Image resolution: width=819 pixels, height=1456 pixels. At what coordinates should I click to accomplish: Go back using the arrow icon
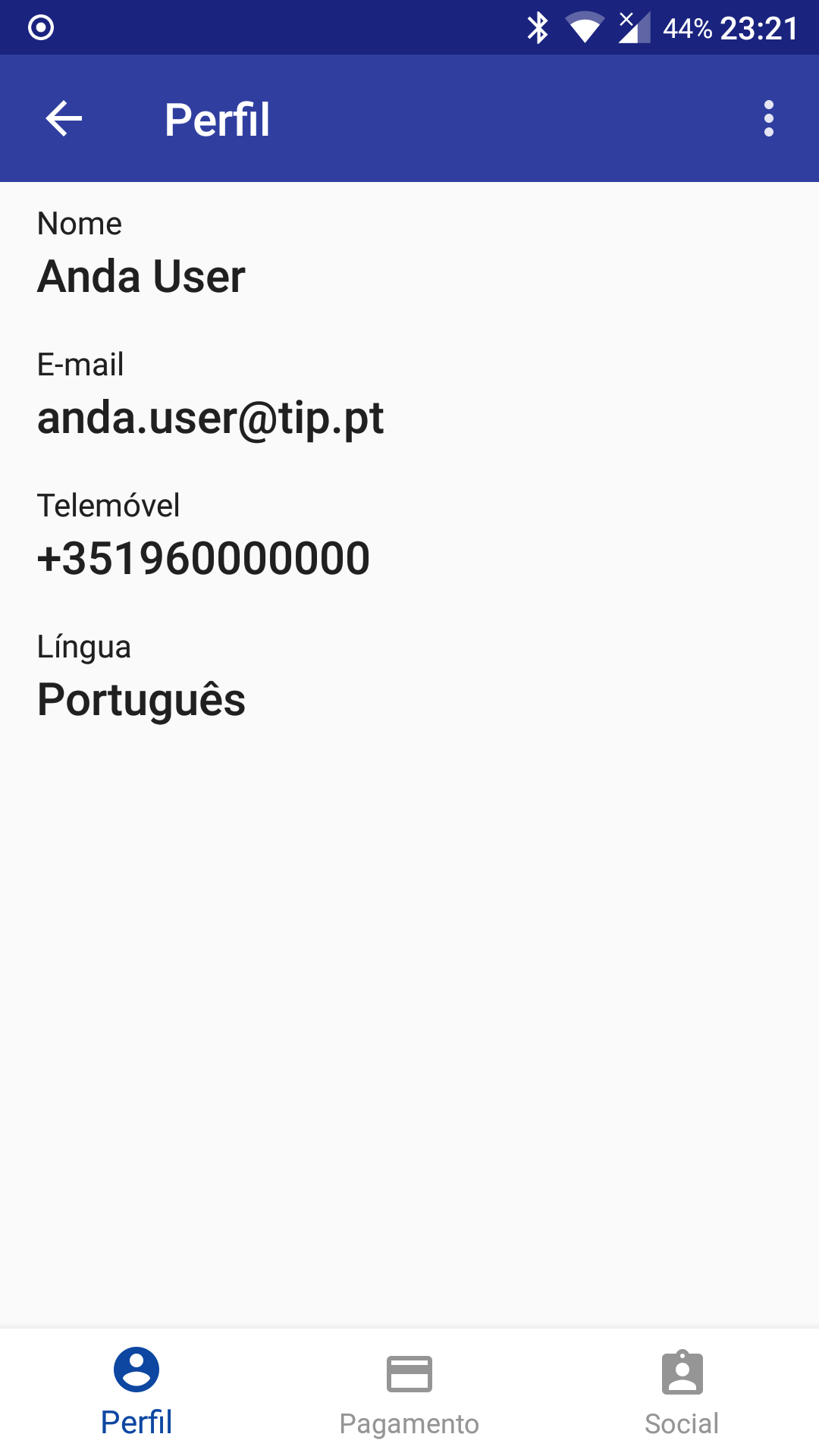[x=64, y=119]
